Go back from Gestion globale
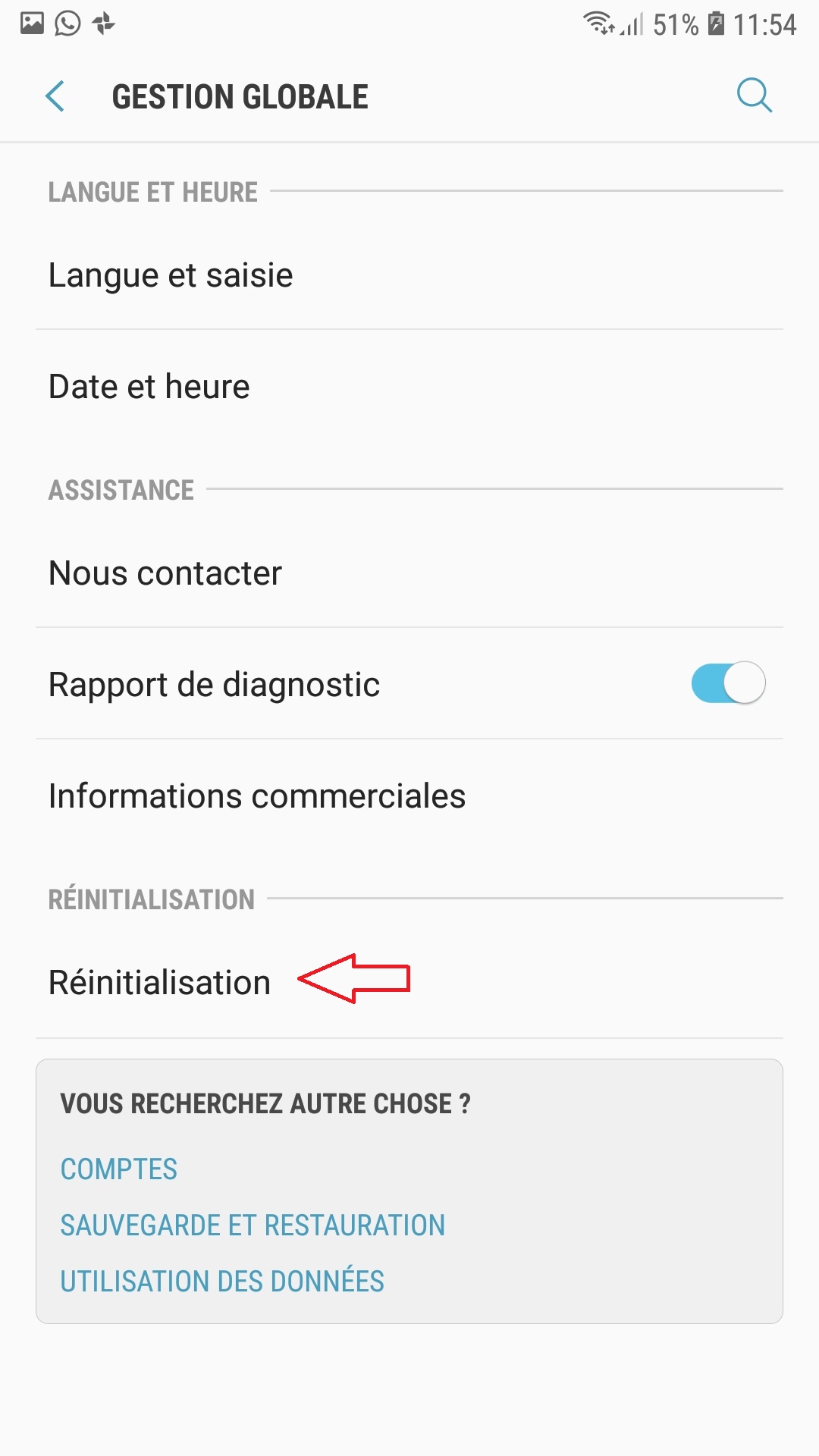This screenshot has height=1456, width=819. click(55, 96)
